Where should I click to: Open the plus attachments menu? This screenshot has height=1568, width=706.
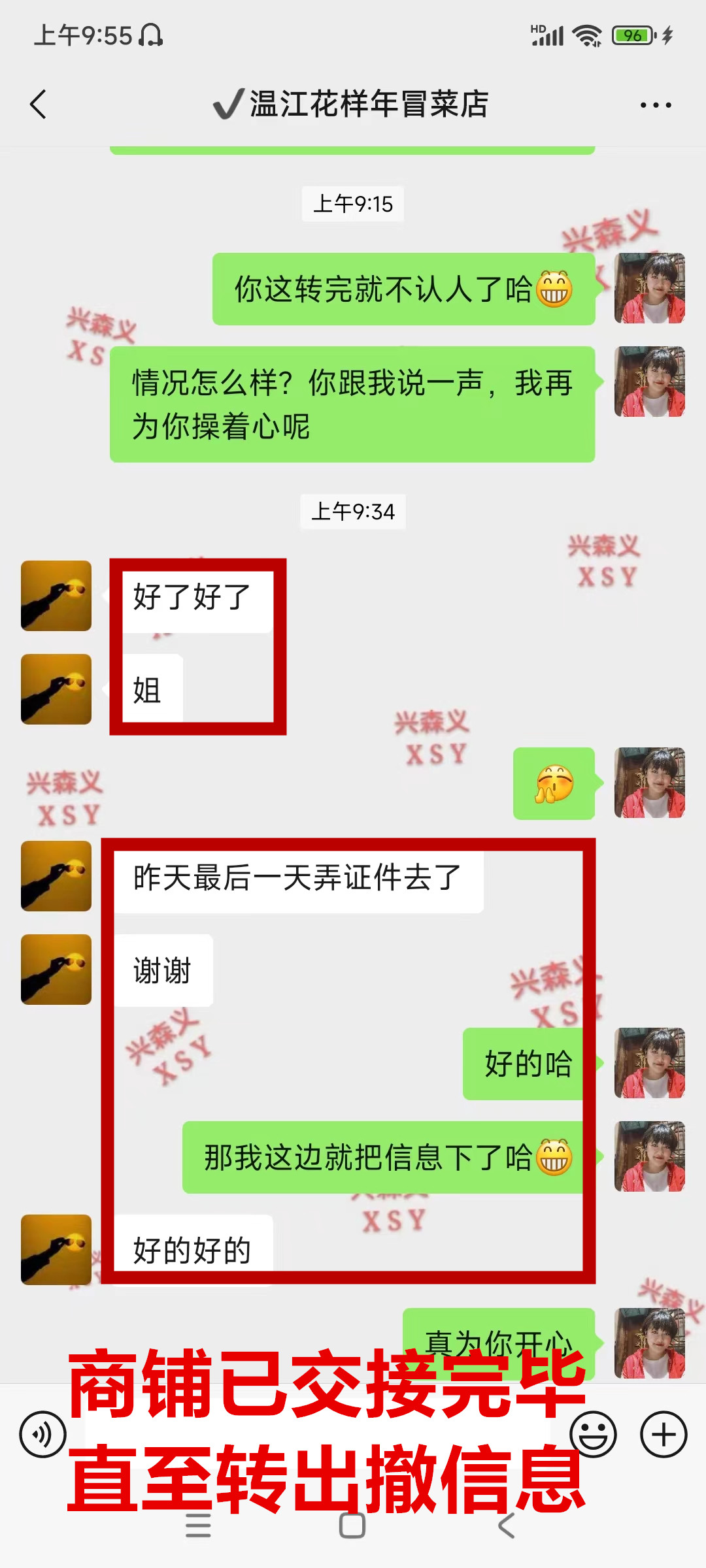click(x=663, y=1435)
